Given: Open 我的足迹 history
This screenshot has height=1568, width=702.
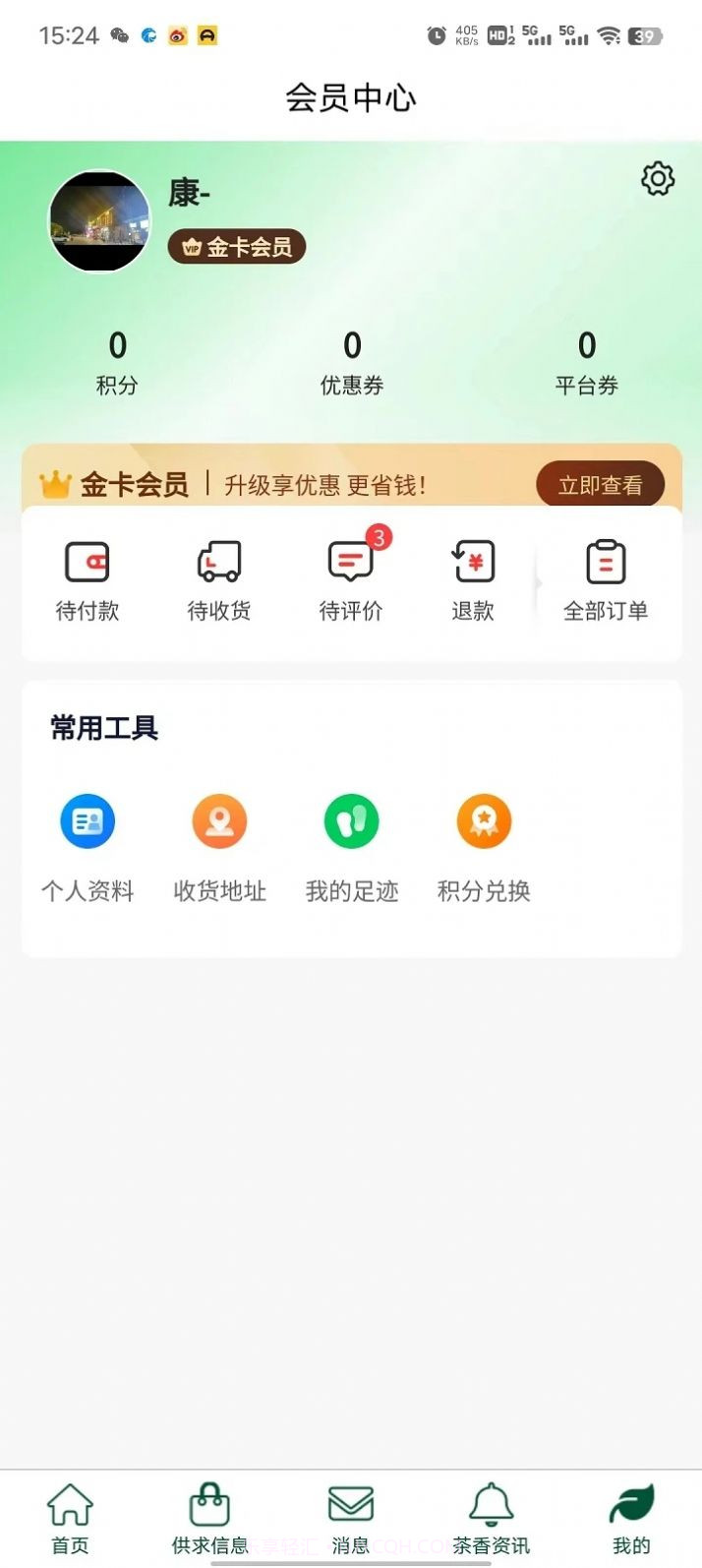Looking at the screenshot, I should point(352,848).
